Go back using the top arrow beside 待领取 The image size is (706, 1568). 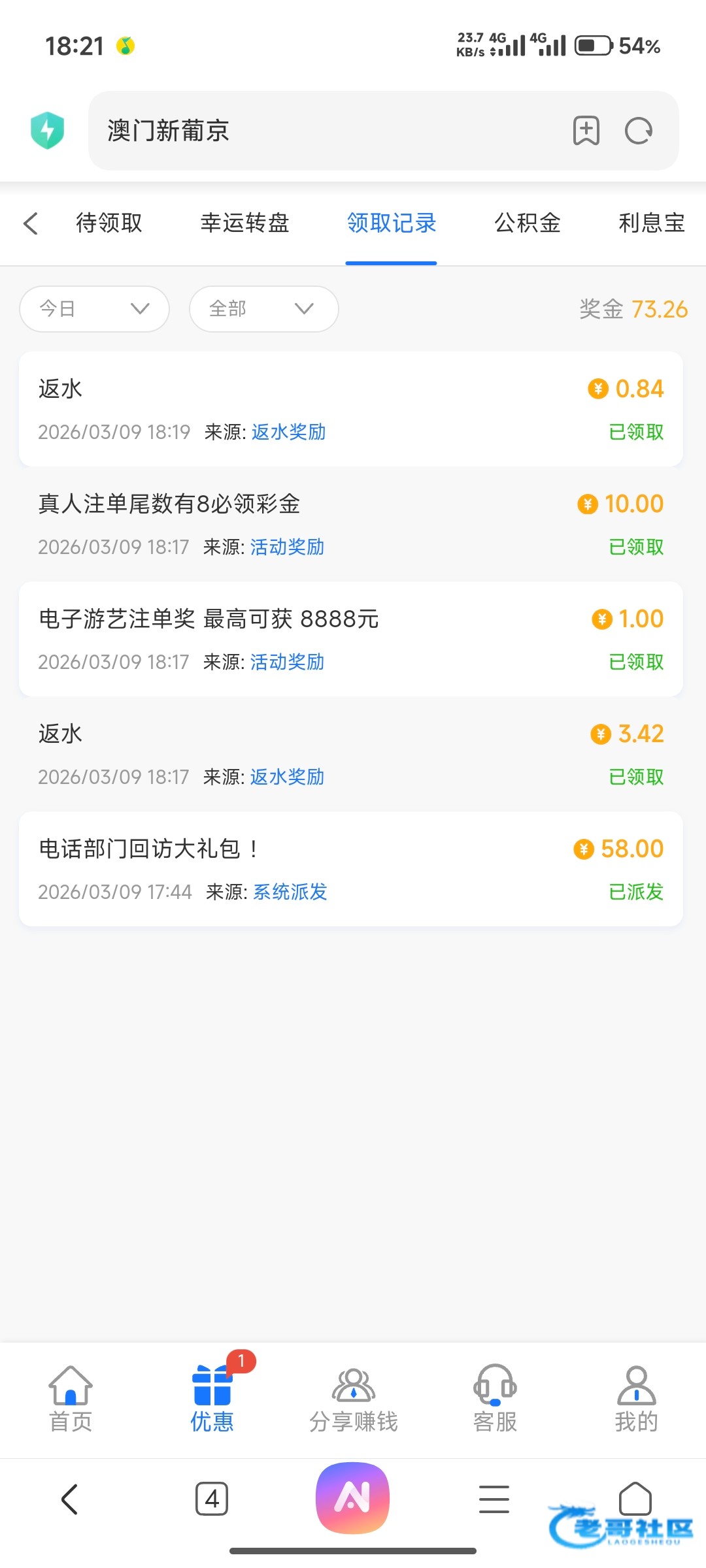[x=31, y=223]
